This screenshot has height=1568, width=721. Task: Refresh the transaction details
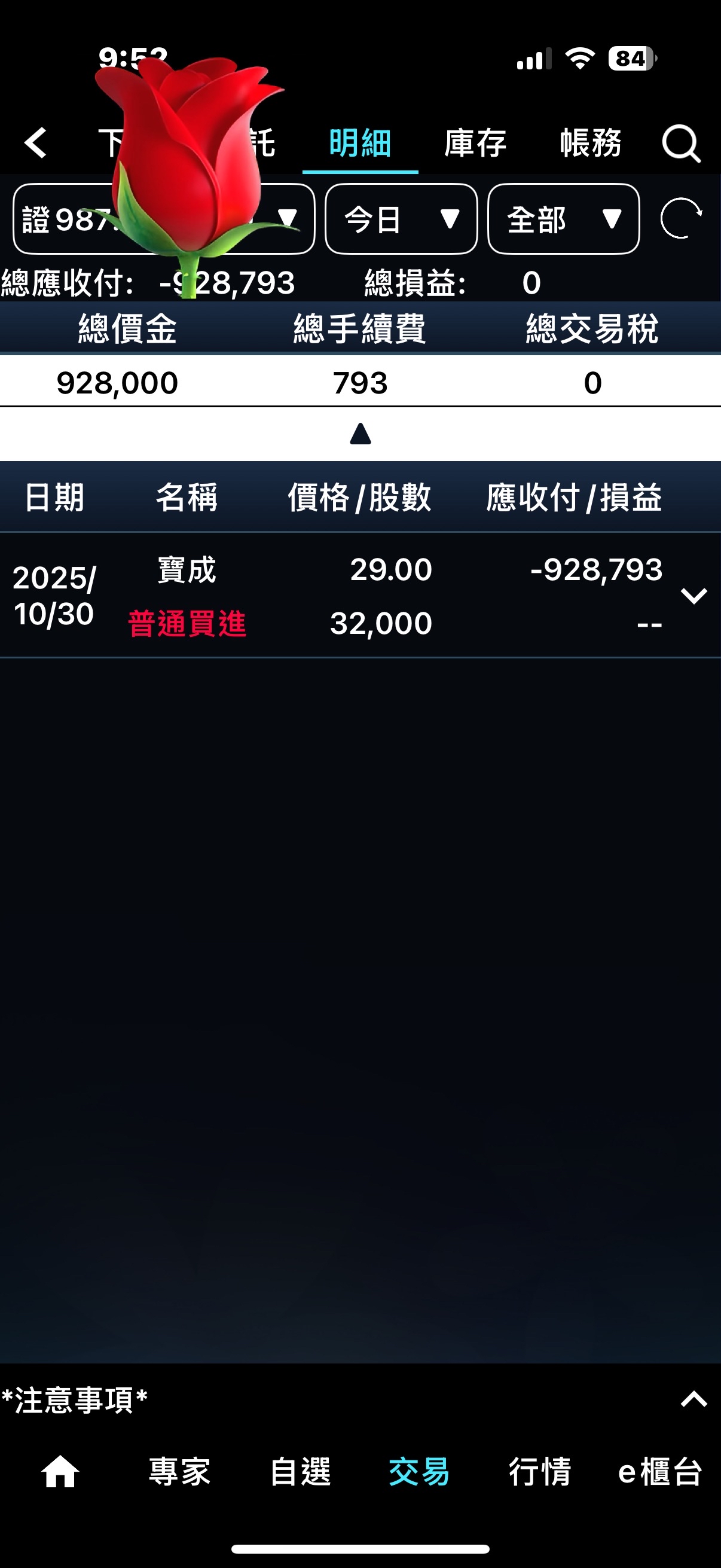tap(681, 218)
